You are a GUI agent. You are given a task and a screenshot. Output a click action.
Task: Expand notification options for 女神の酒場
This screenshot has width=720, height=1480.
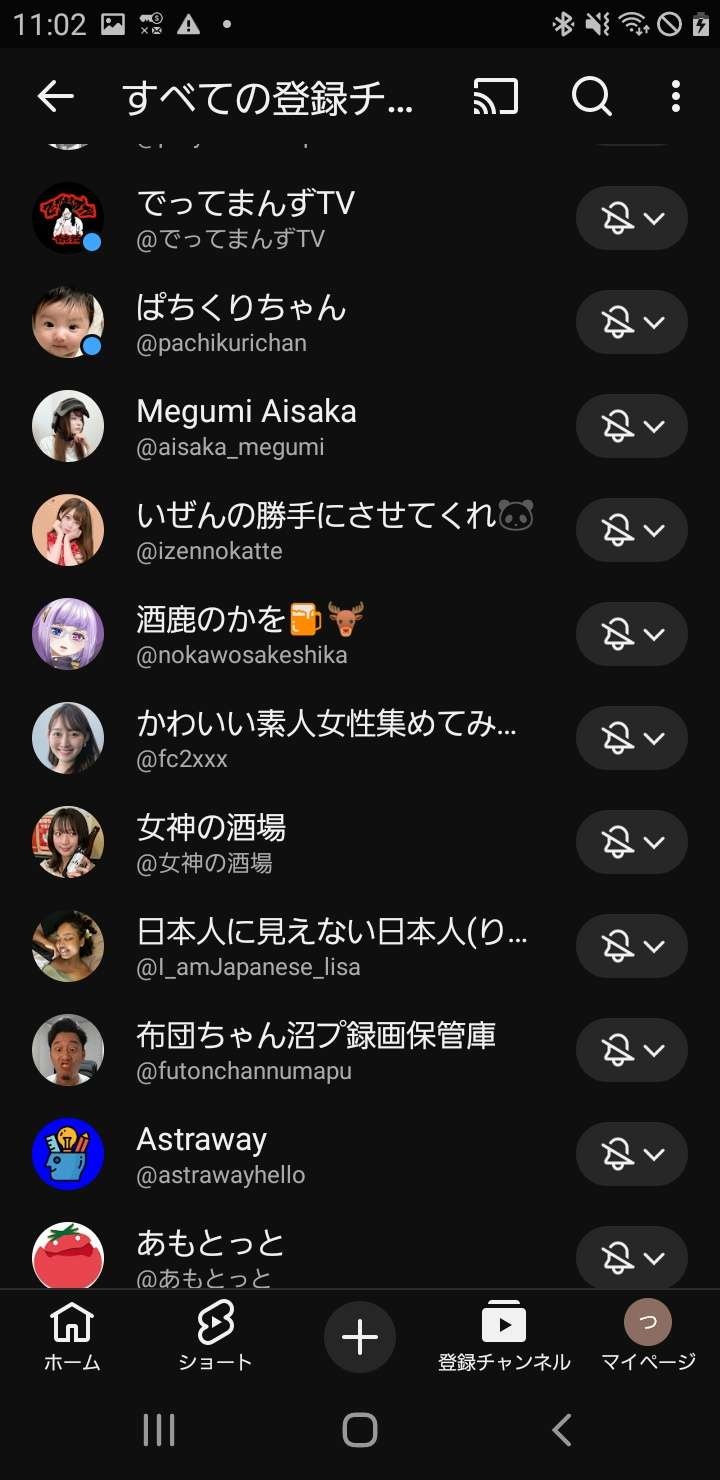point(632,843)
